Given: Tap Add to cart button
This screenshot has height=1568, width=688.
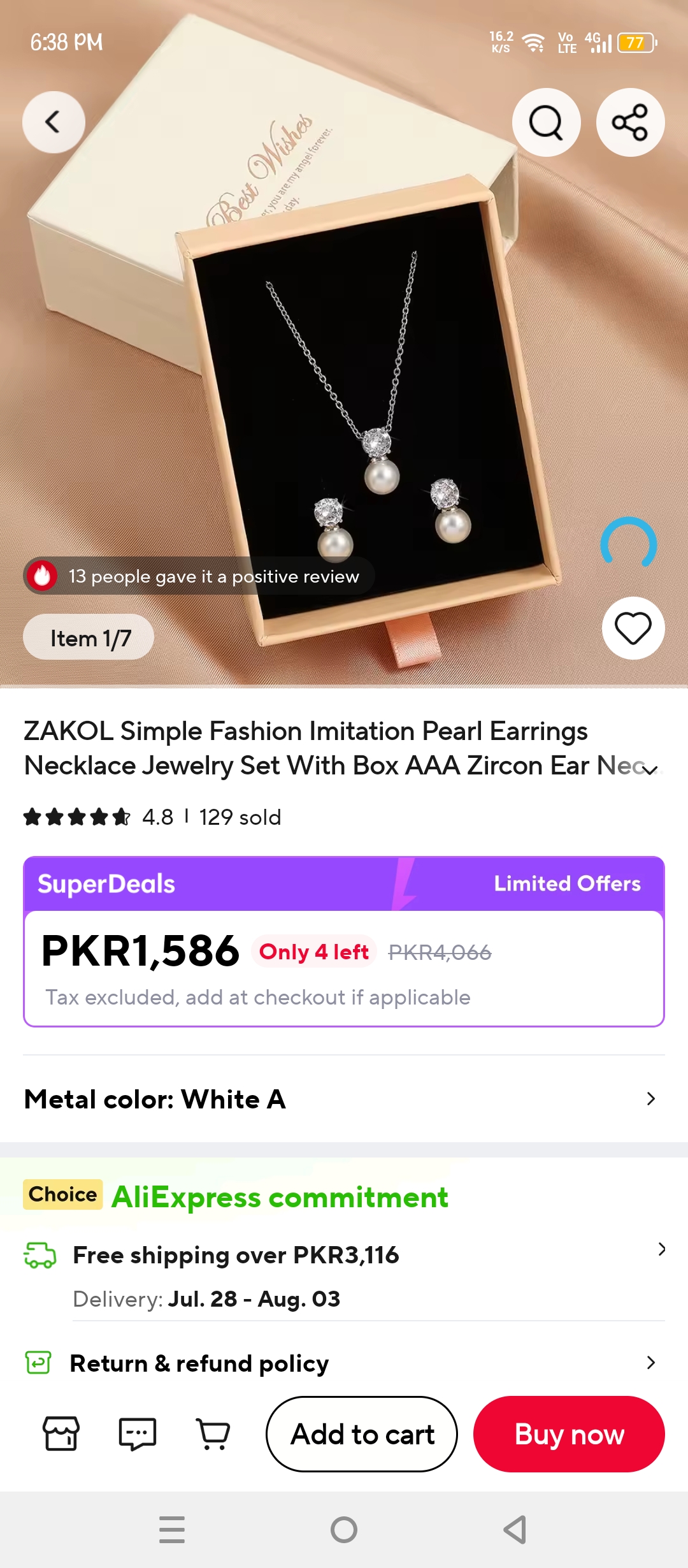Looking at the screenshot, I should [362, 1434].
